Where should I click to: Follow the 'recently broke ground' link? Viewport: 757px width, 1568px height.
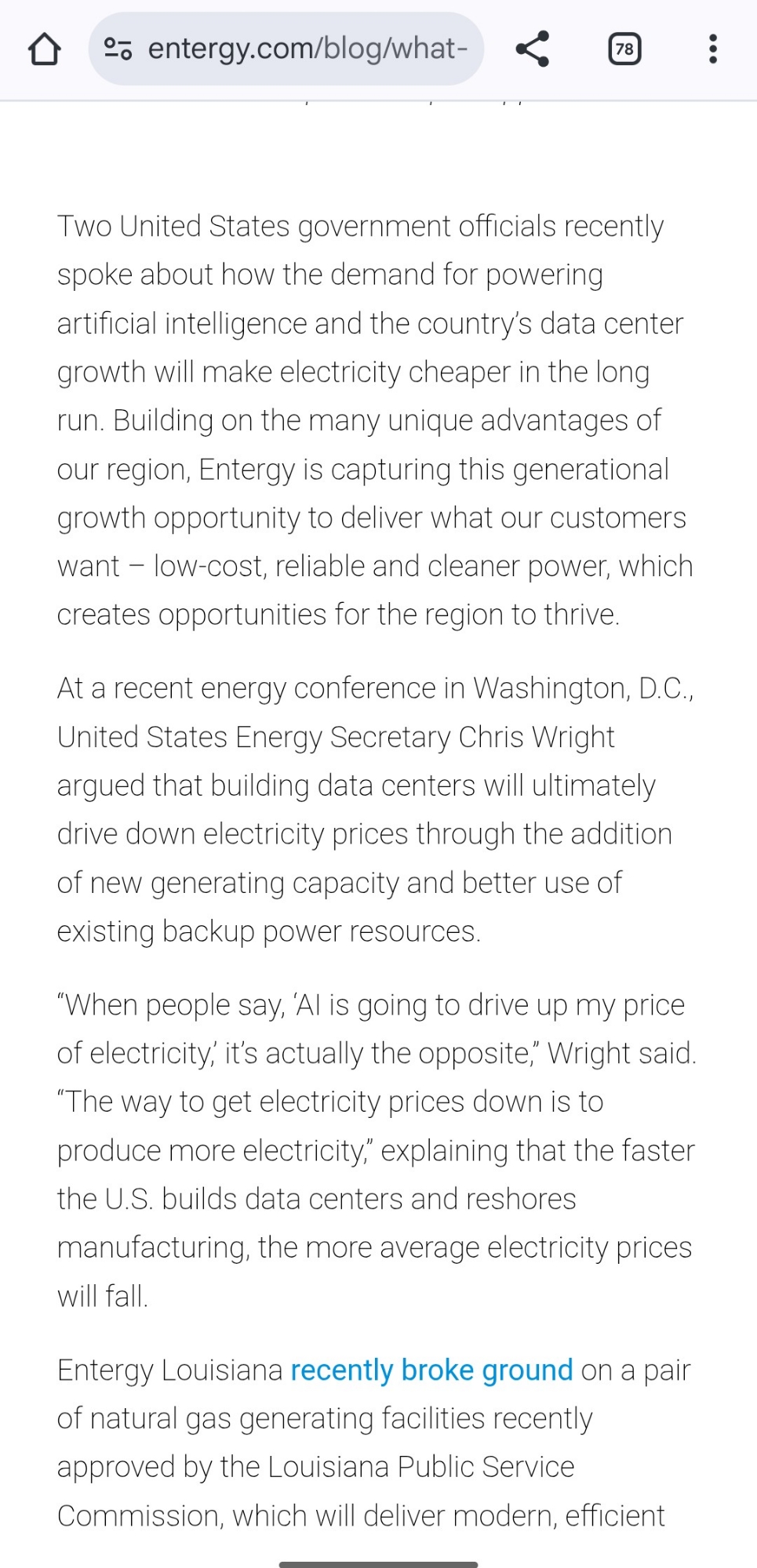431,1370
